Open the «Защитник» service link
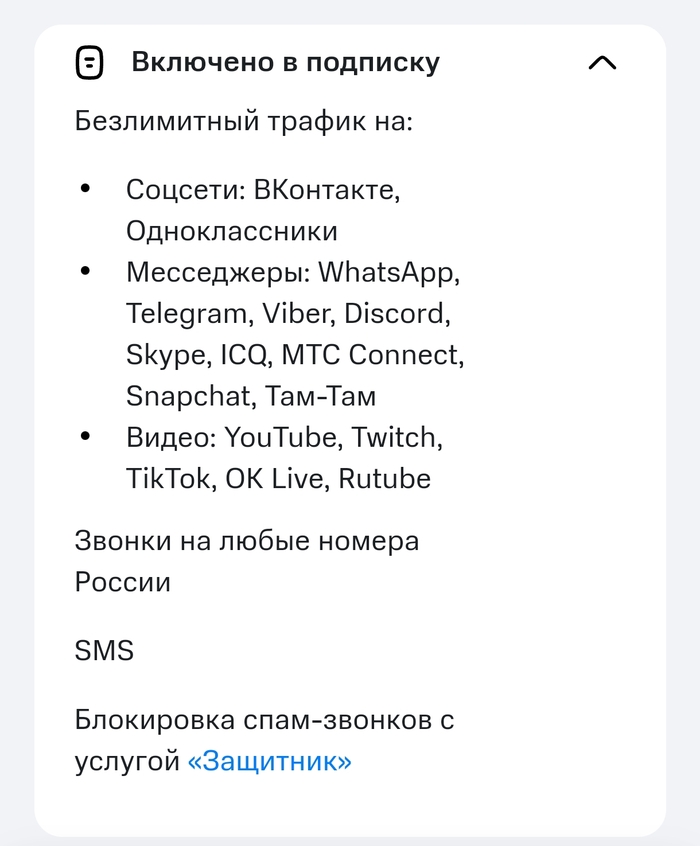 pos(270,762)
